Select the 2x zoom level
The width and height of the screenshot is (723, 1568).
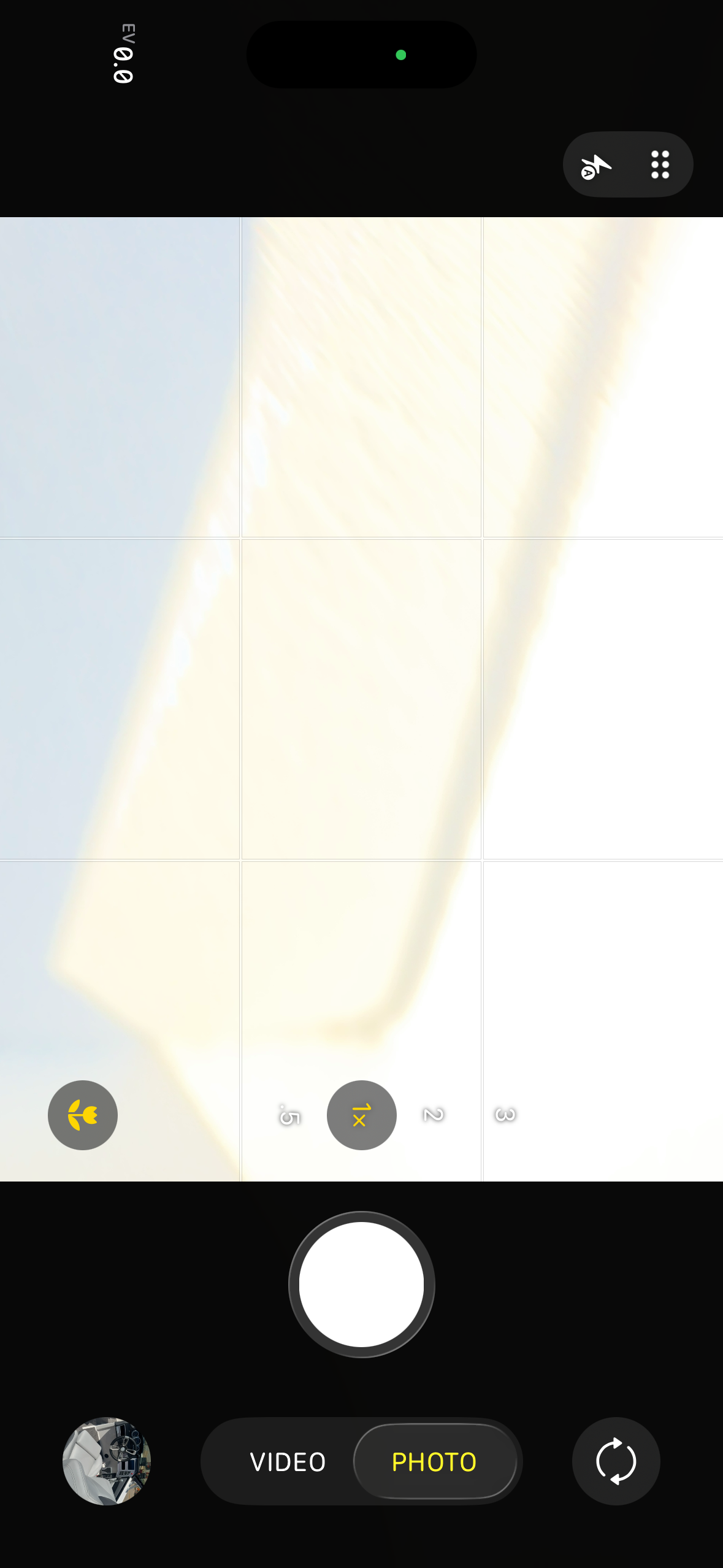434,1115
